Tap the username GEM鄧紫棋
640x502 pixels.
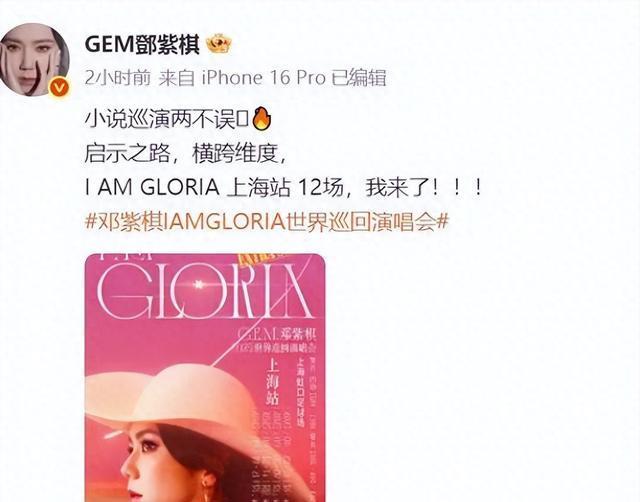point(142,44)
